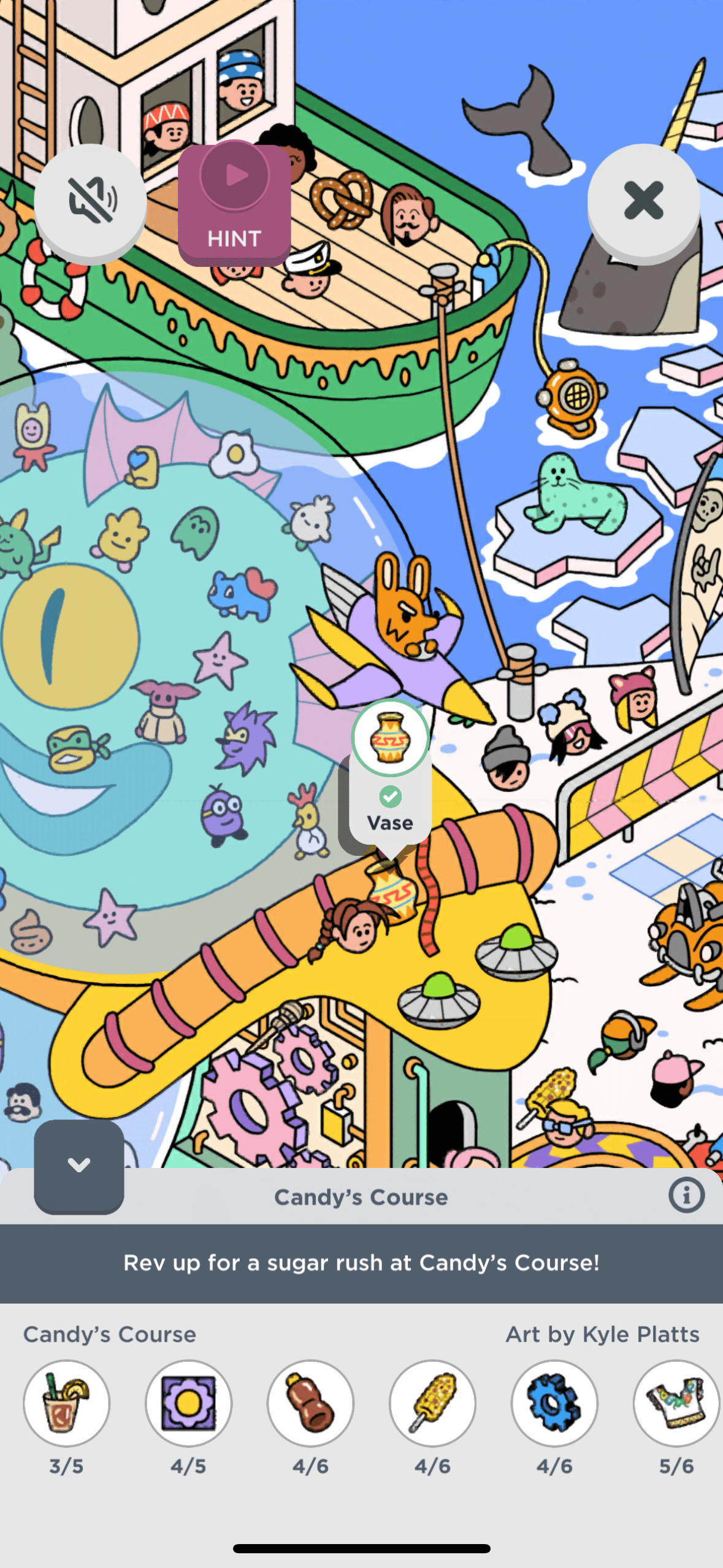Select the blue gear item

554,1404
